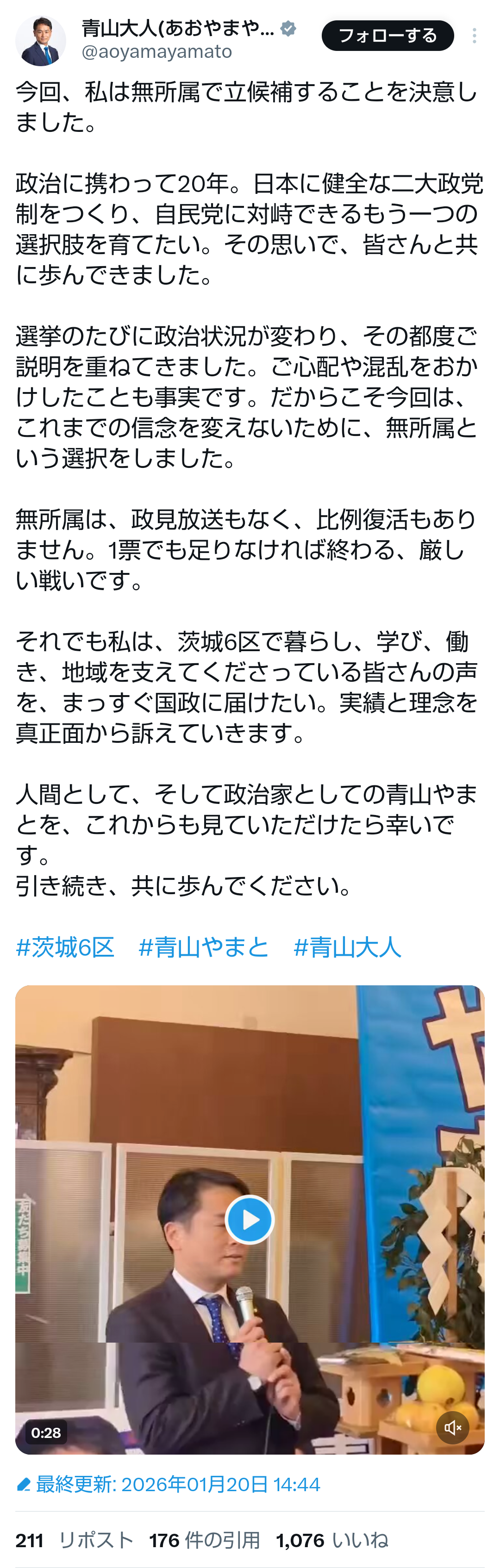
Task: Open 青山大人's profile picture
Action: point(40,40)
